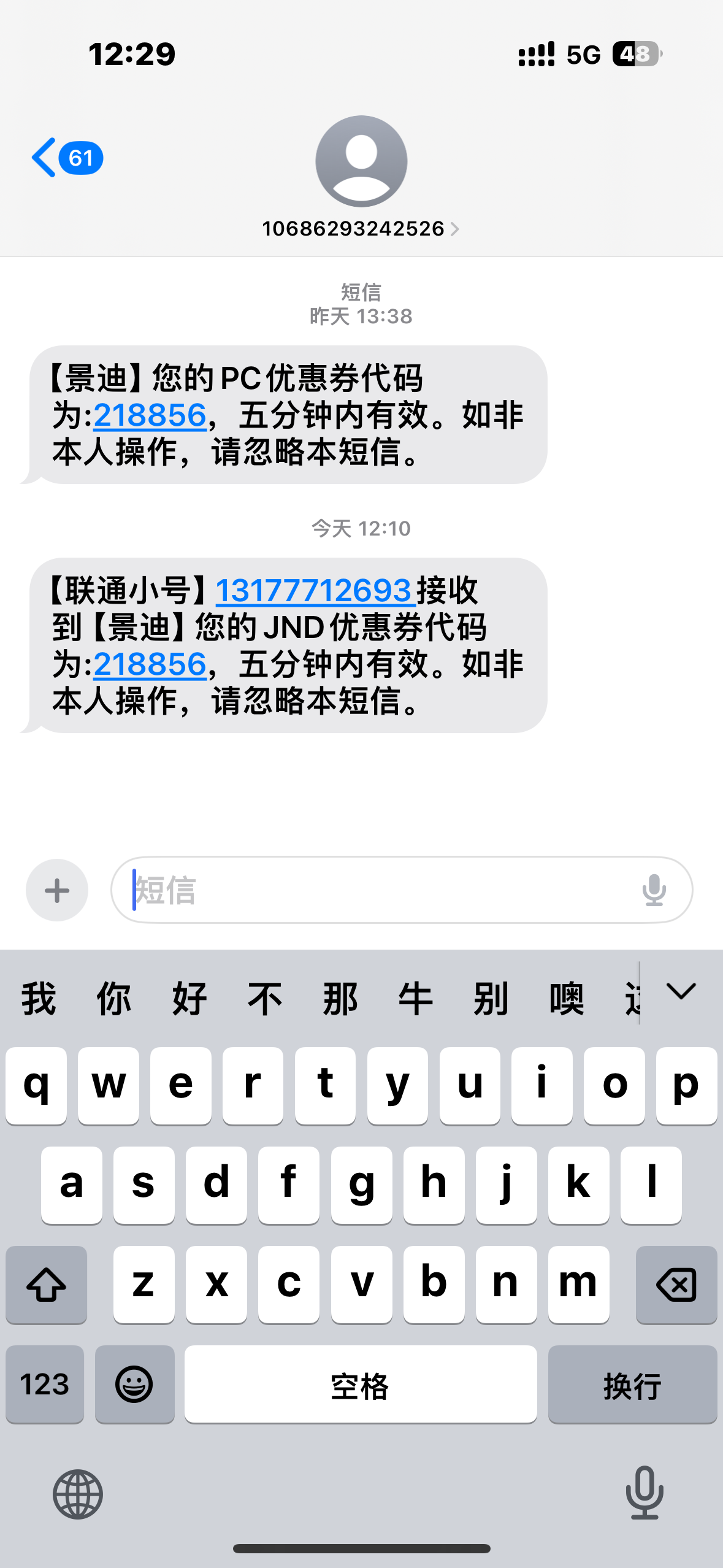This screenshot has height=1568, width=723.
Task: Switch keyboard to 123 number layout
Action: pos(45,1384)
